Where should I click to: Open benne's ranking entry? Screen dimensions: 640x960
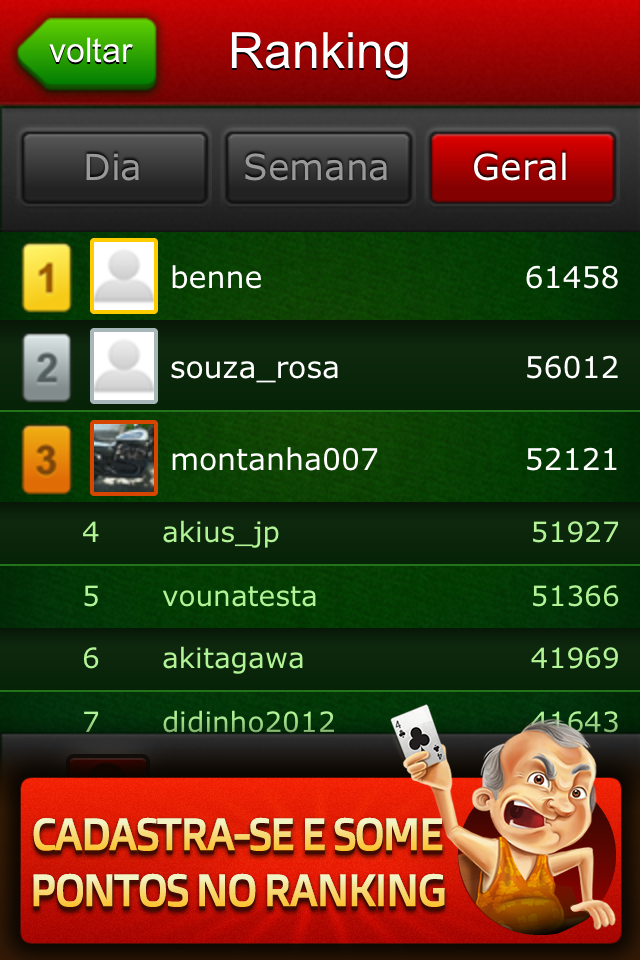[x=320, y=277]
